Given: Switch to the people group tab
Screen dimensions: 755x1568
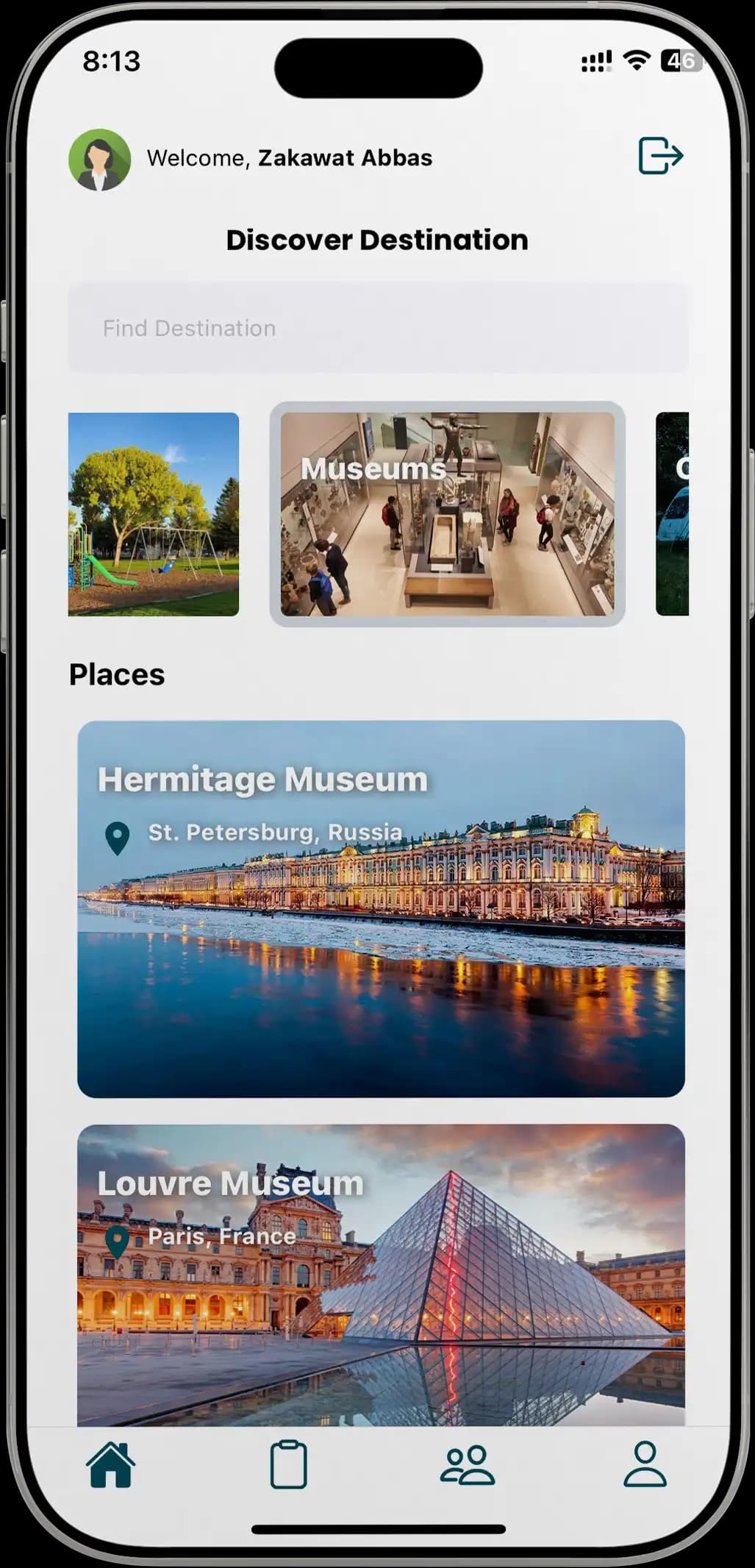Looking at the screenshot, I should [467, 1464].
